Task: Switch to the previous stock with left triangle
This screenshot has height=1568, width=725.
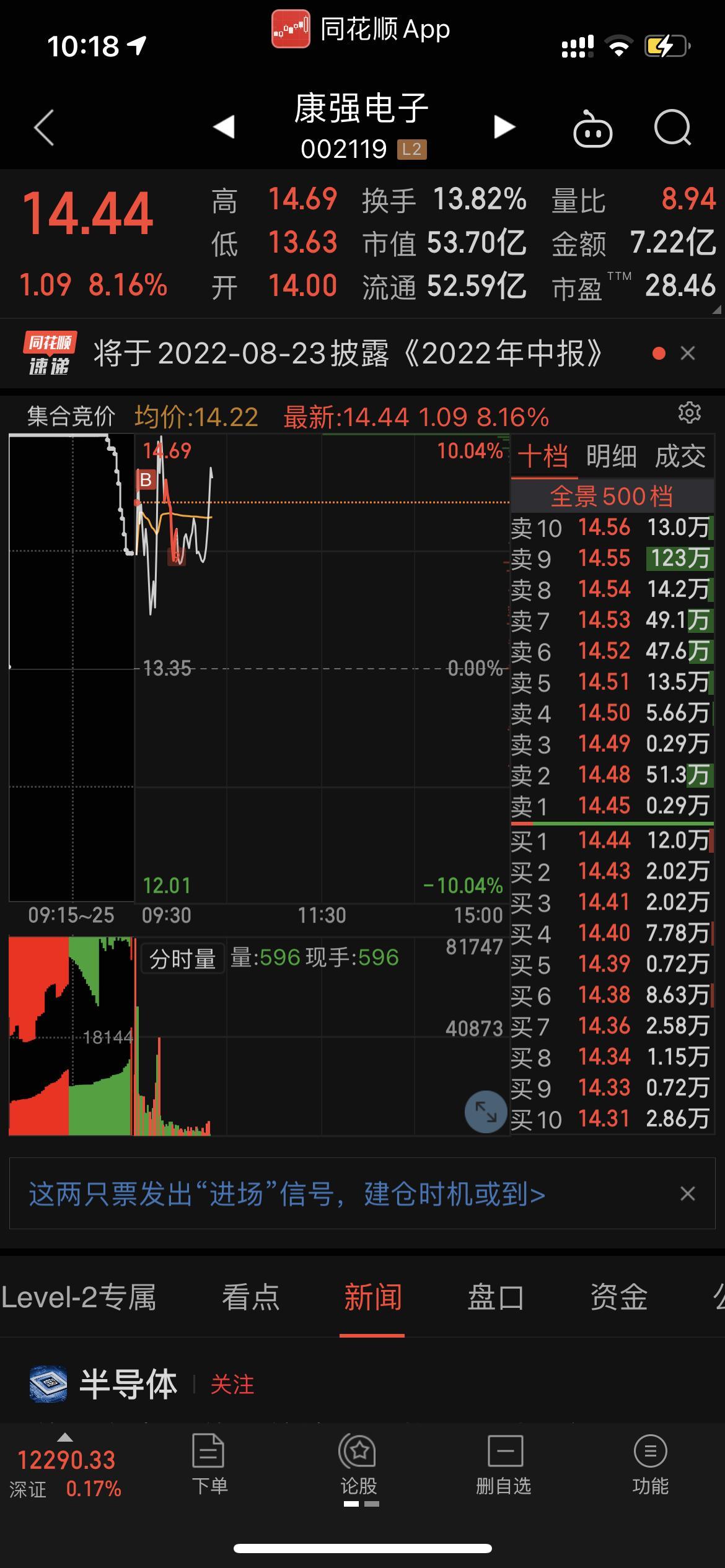Action: pos(224,127)
